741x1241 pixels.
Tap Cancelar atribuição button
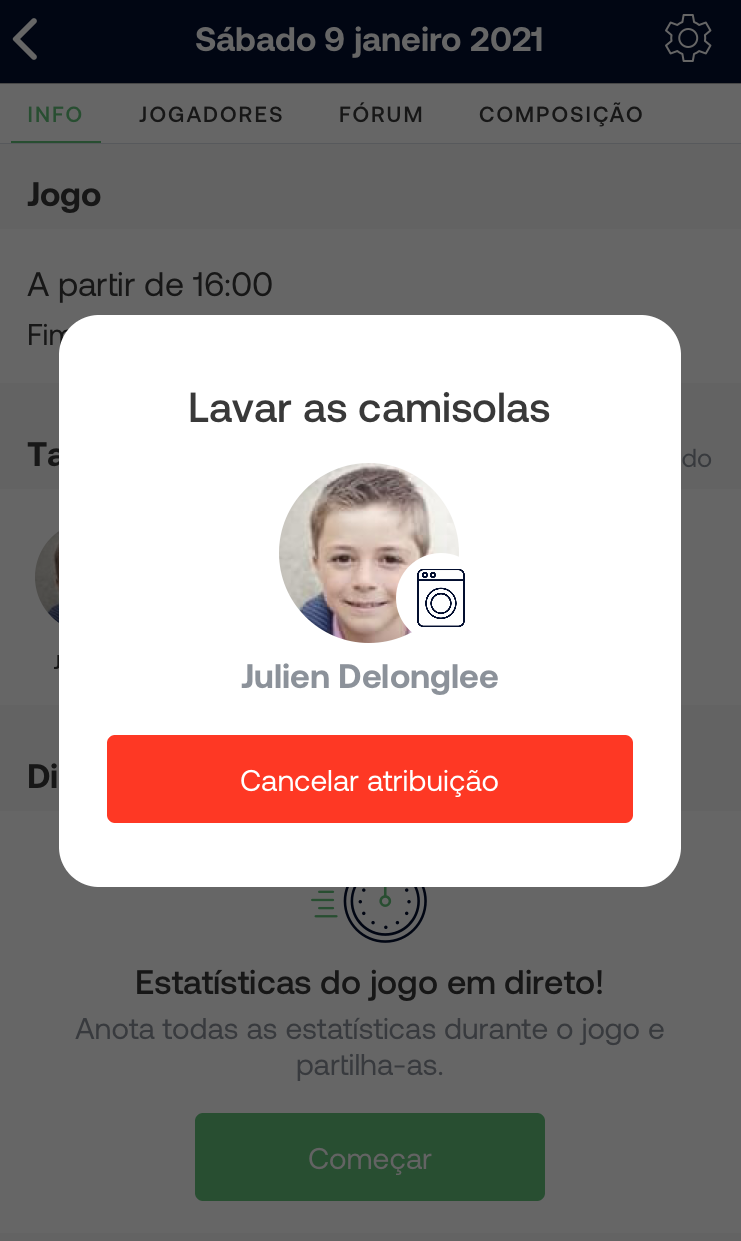pos(370,779)
